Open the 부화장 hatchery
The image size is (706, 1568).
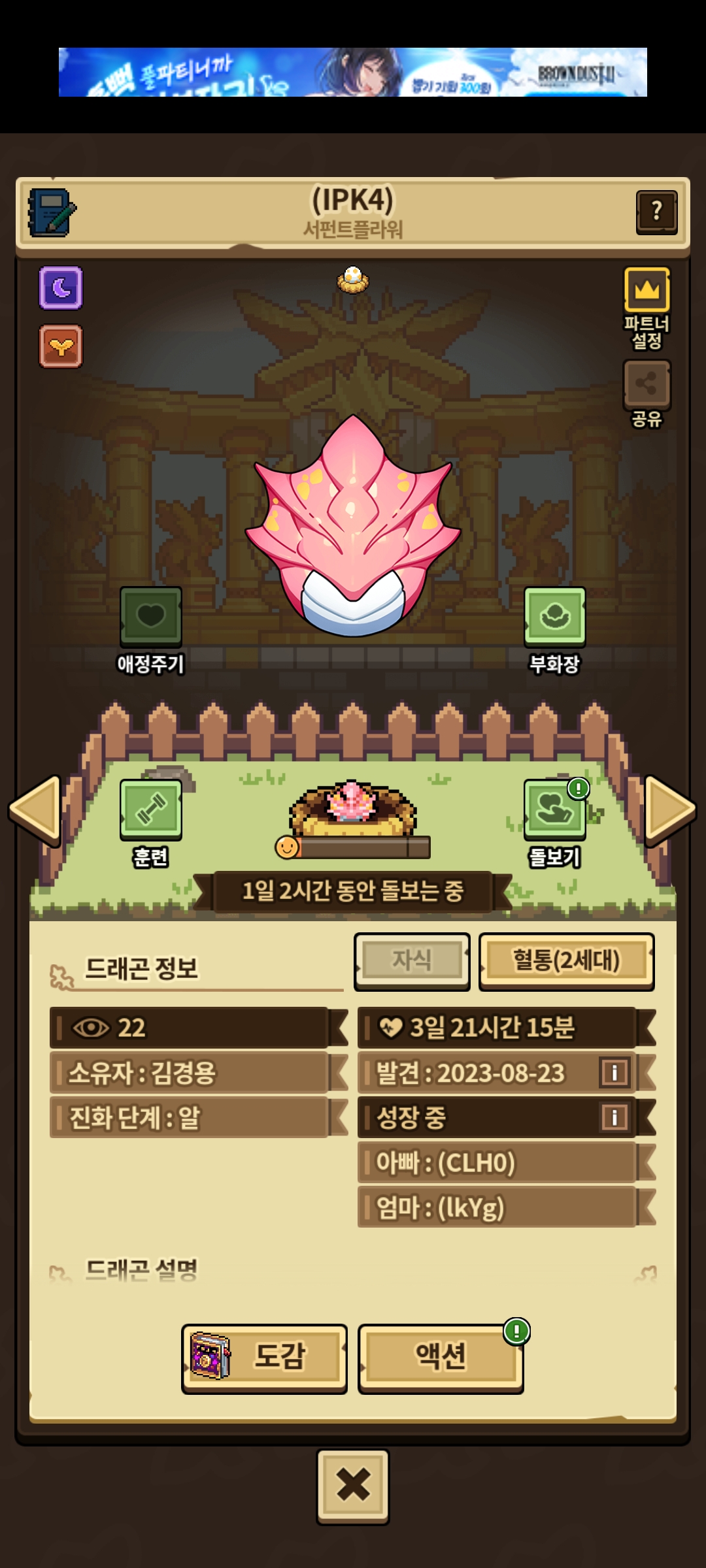point(554,617)
